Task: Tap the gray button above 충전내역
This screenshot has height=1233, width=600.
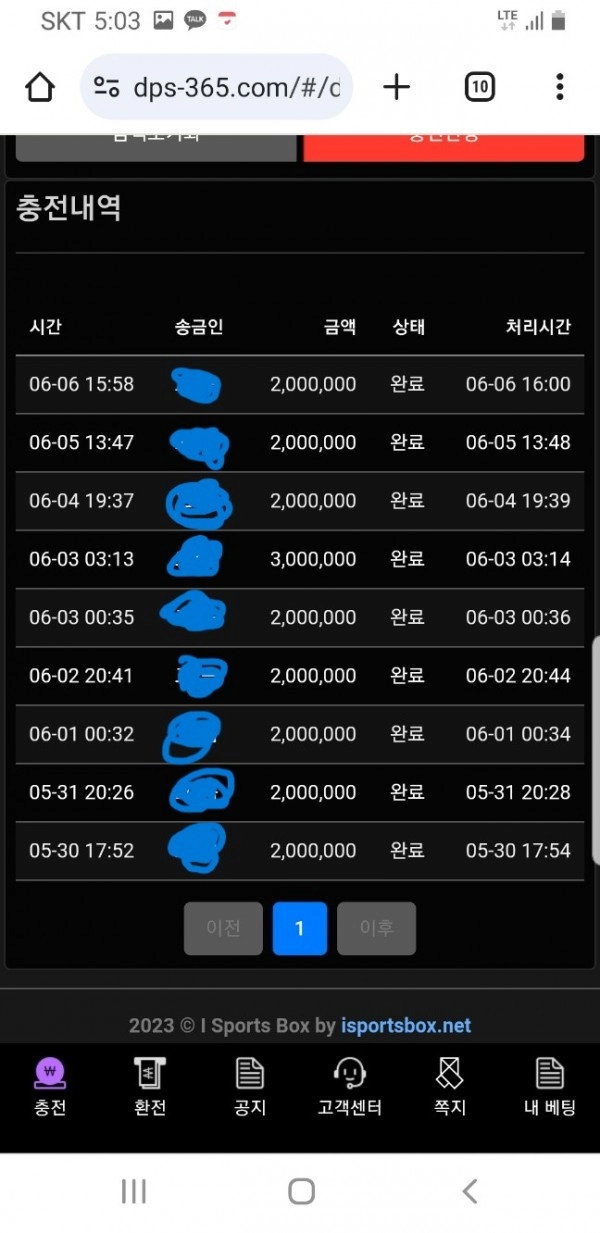Action: coord(156,147)
